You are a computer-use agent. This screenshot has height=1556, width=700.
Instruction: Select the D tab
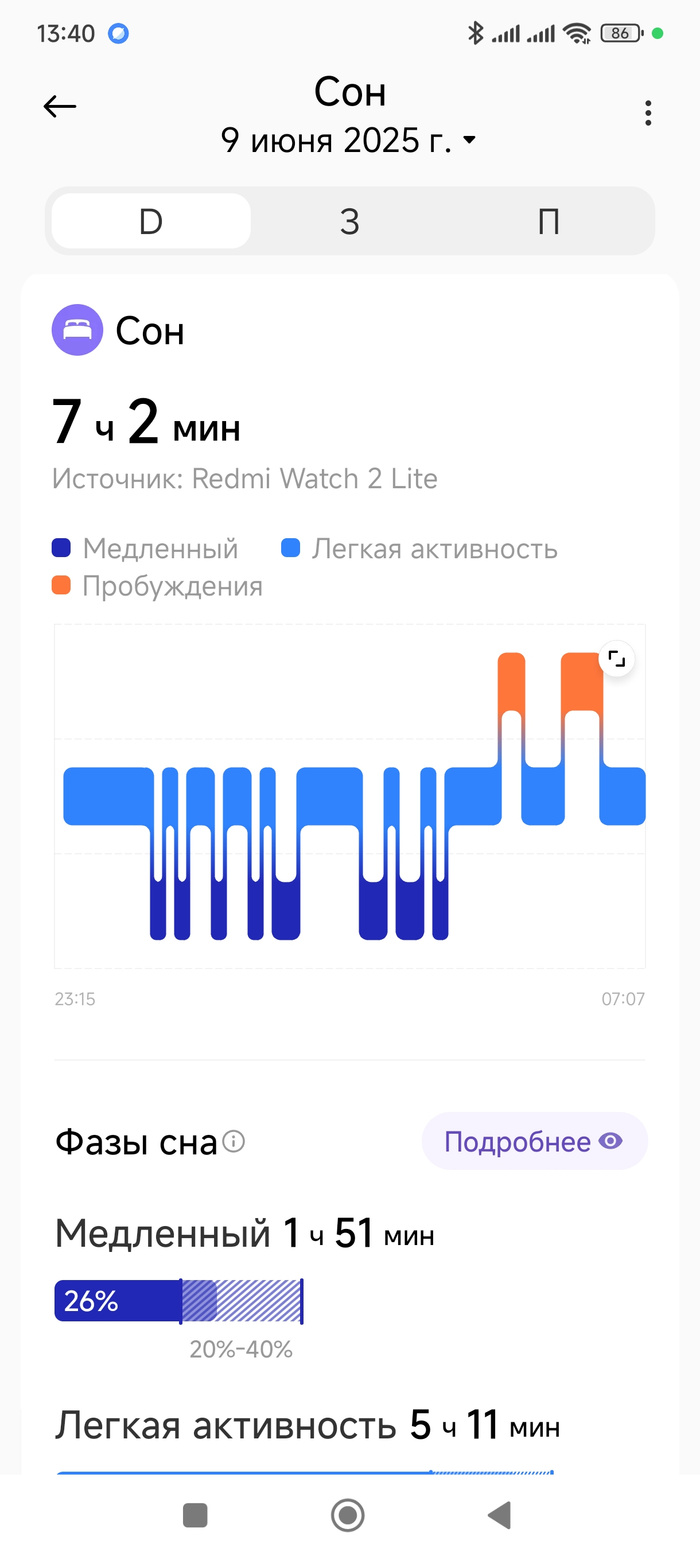coord(150,221)
